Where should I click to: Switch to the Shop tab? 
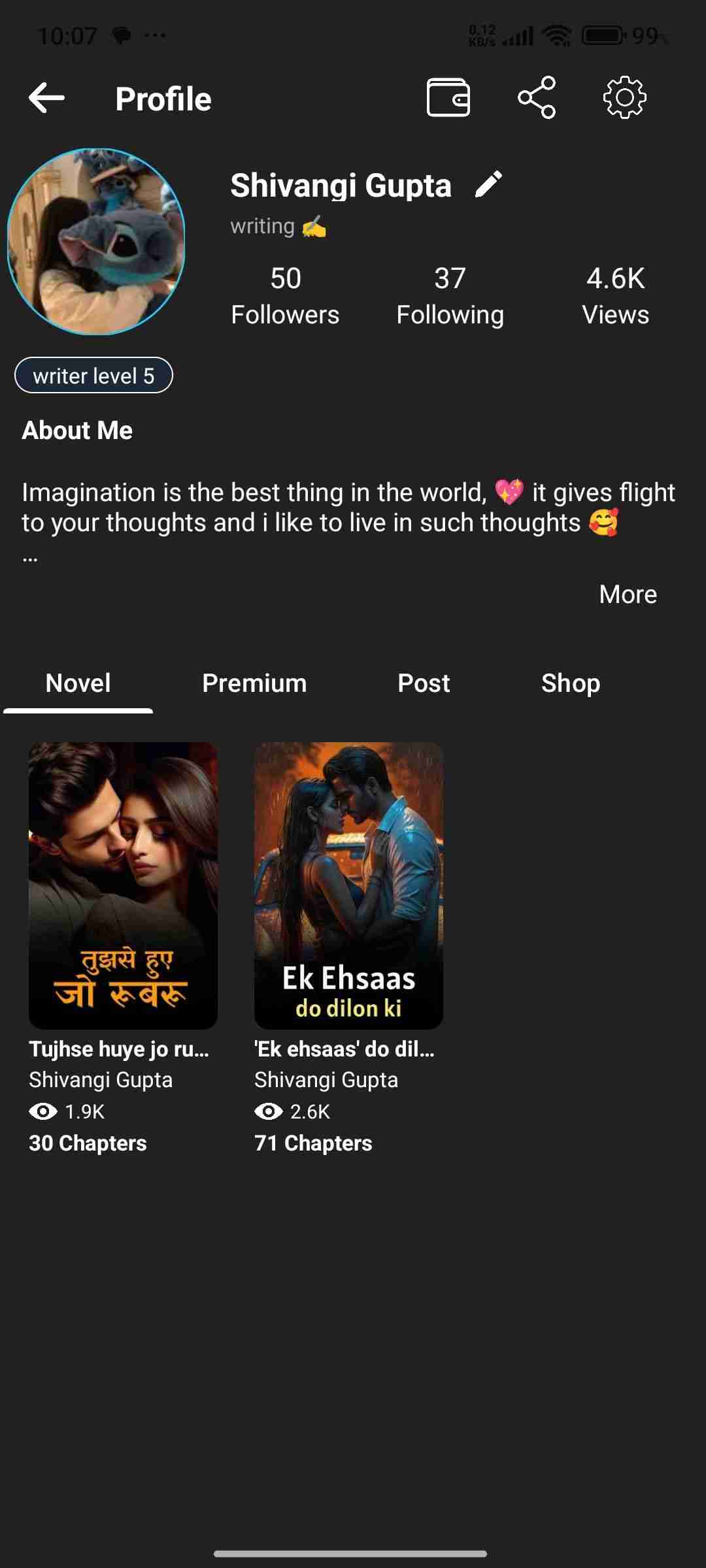(570, 683)
